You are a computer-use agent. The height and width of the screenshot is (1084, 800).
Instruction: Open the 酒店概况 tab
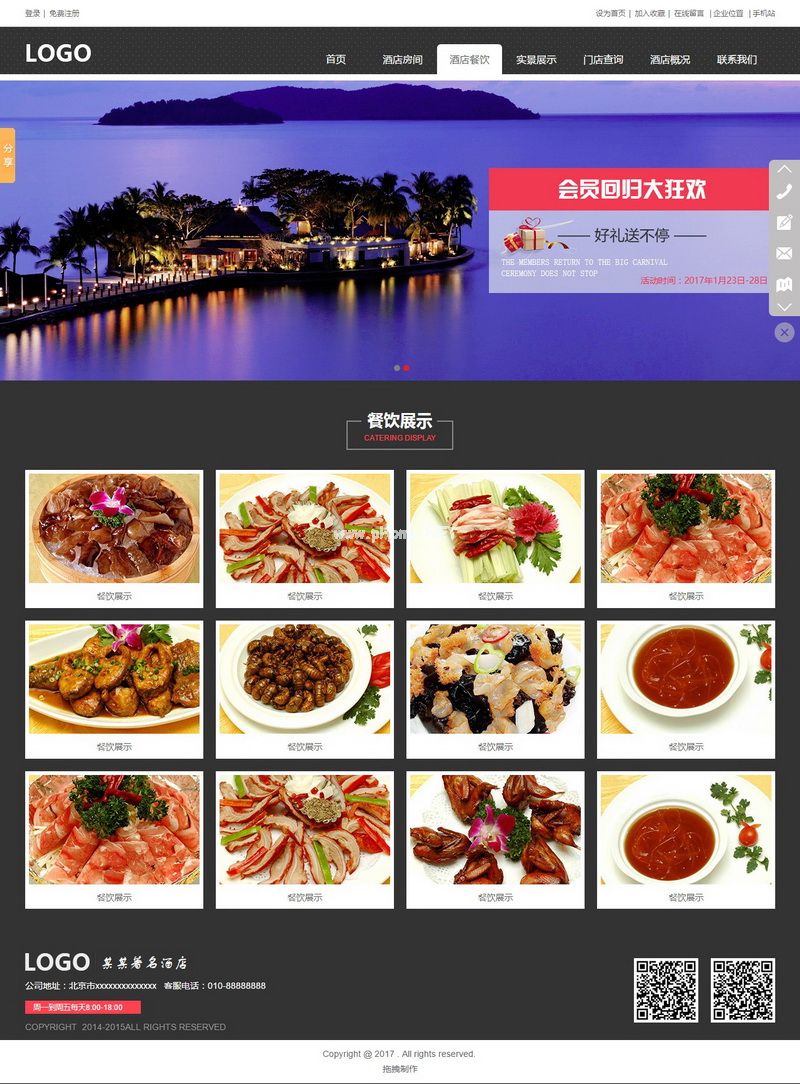click(670, 60)
